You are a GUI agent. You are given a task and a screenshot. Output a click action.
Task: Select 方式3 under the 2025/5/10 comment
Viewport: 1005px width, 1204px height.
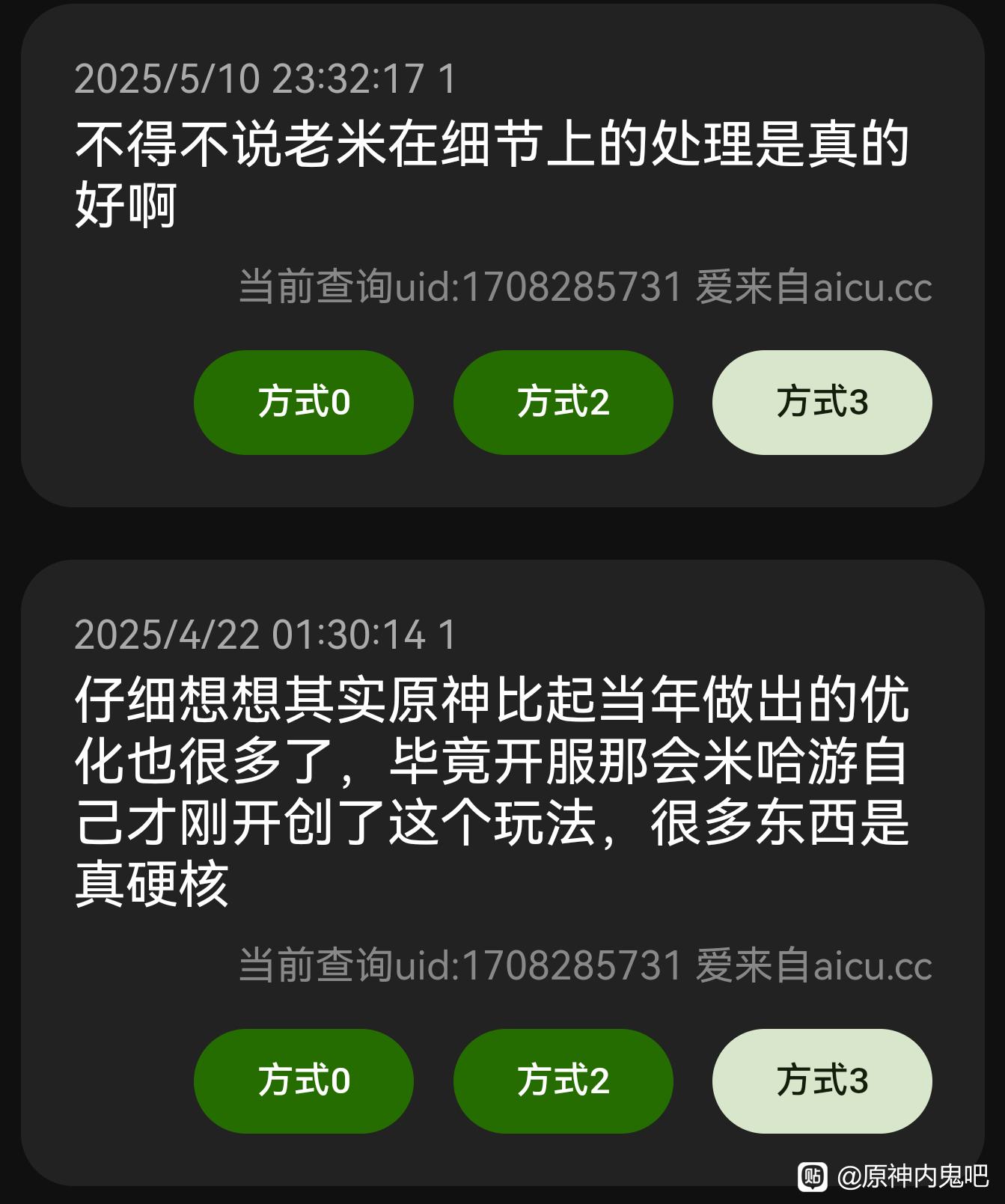point(822,402)
